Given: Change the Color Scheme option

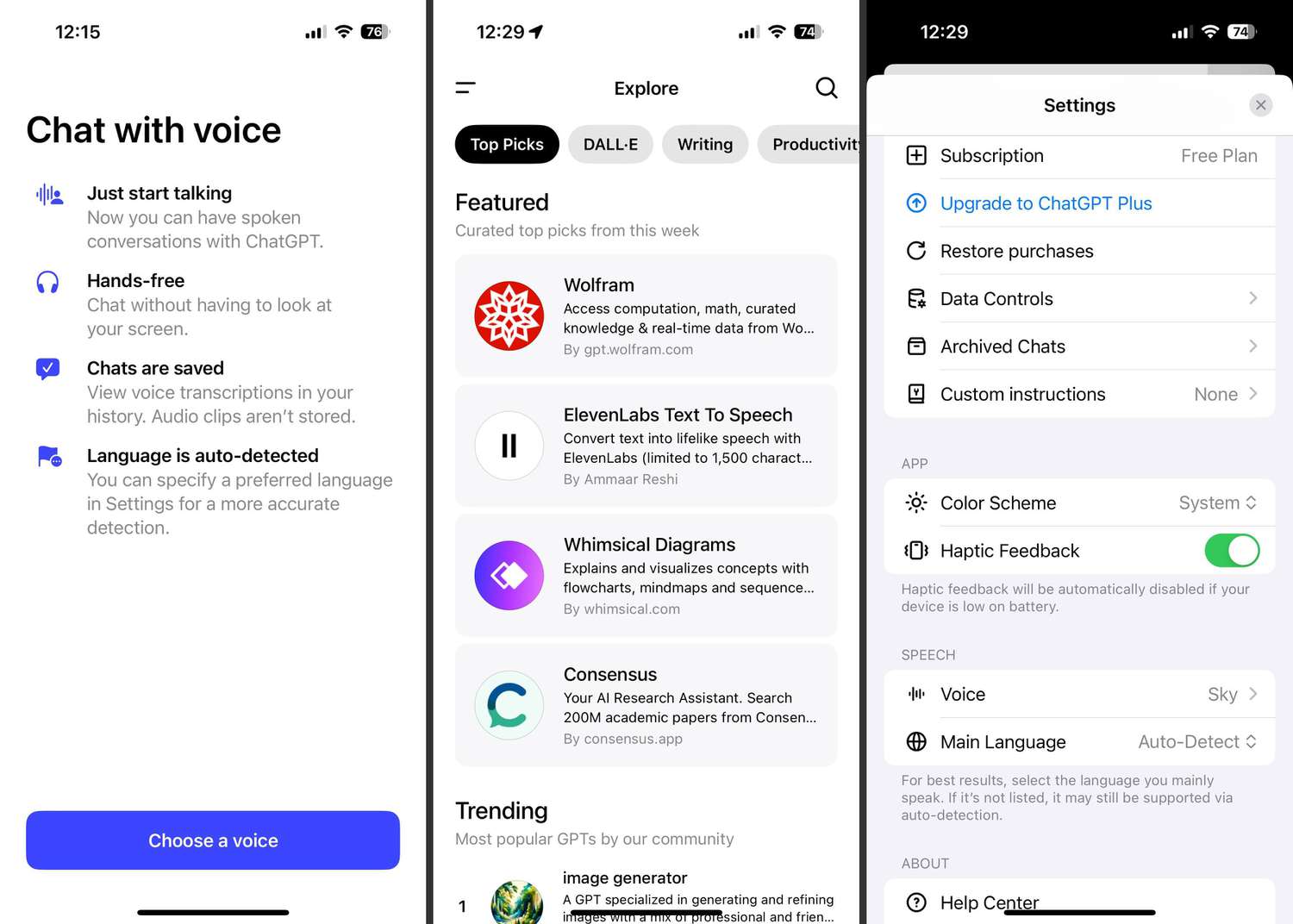Looking at the screenshot, I should tap(1216, 503).
